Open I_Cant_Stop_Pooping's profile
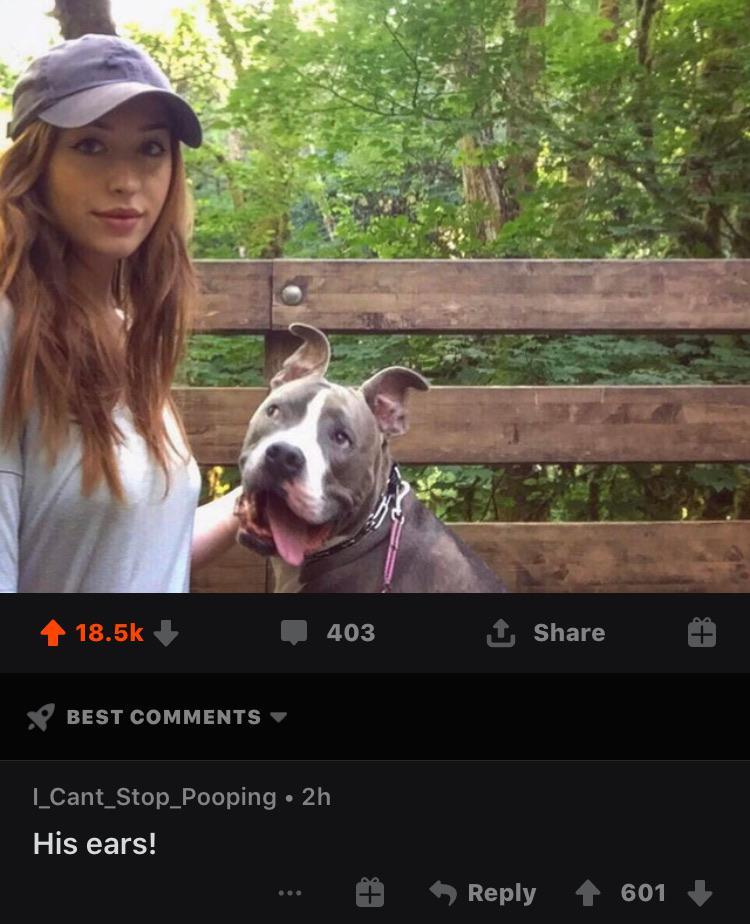This screenshot has width=750, height=924. click(x=154, y=797)
